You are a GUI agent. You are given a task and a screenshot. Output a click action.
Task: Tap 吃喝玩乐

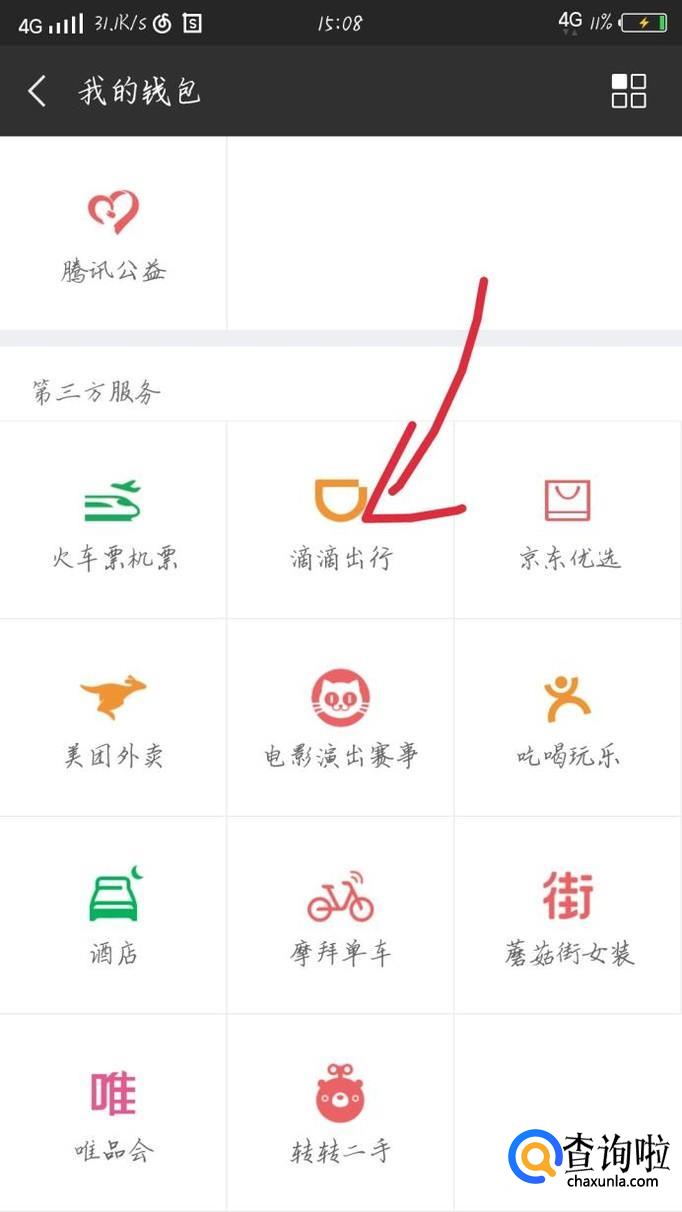tap(568, 717)
